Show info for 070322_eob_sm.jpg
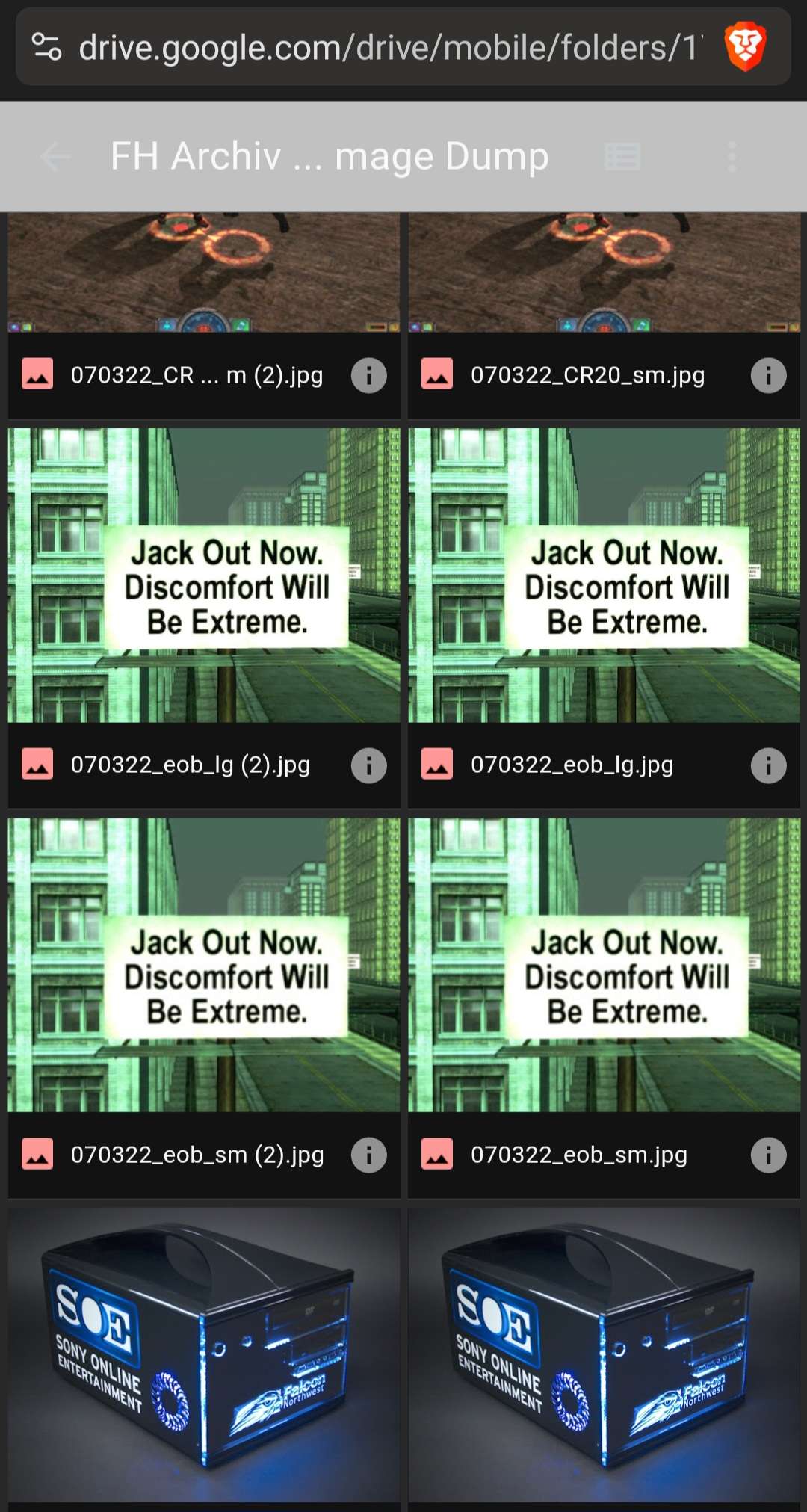 (768, 1155)
